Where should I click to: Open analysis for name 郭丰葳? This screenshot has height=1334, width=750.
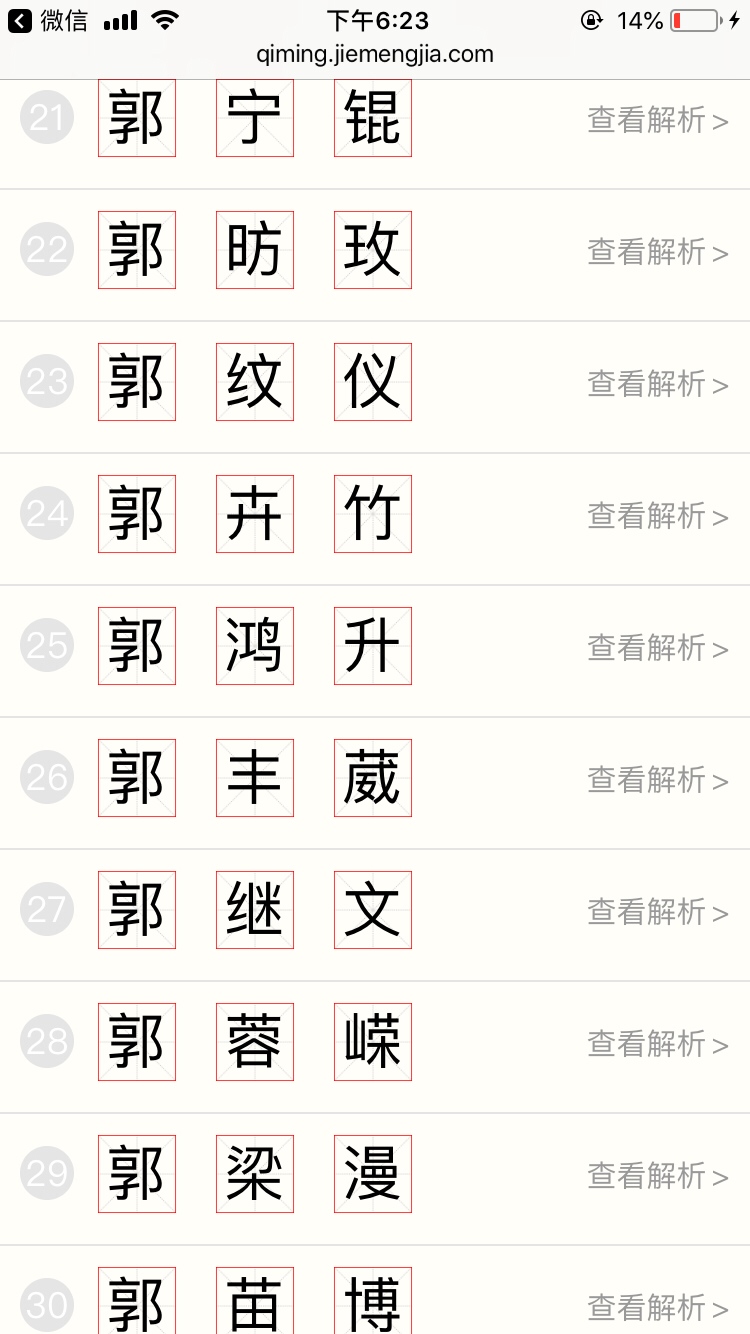tap(657, 780)
